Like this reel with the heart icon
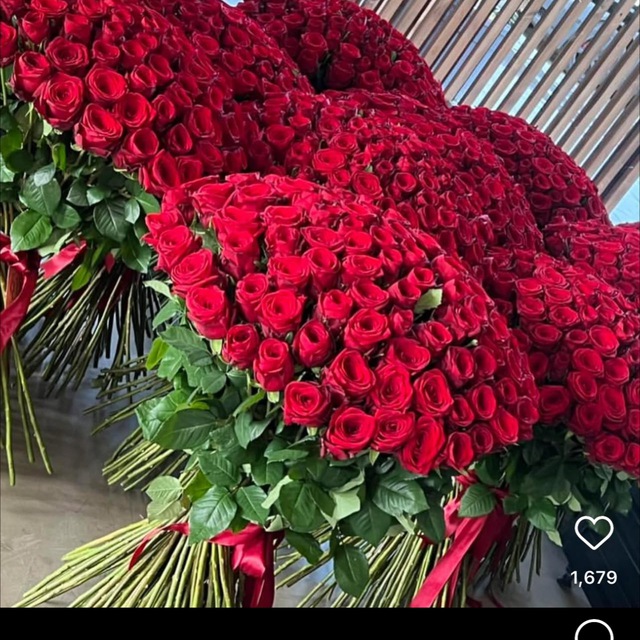The height and width of the screenshot is (640, 640). coord(594,533)
